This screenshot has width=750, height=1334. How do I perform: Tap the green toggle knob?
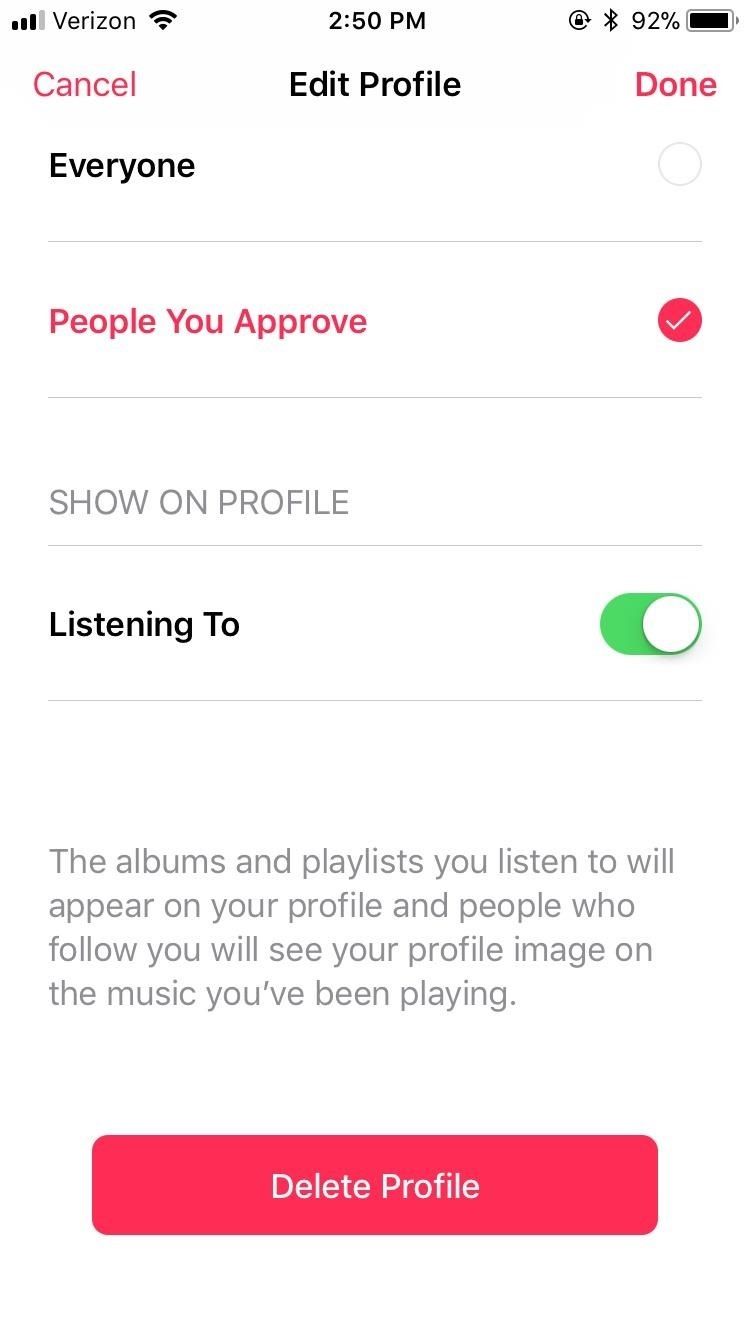coord(672,623)
